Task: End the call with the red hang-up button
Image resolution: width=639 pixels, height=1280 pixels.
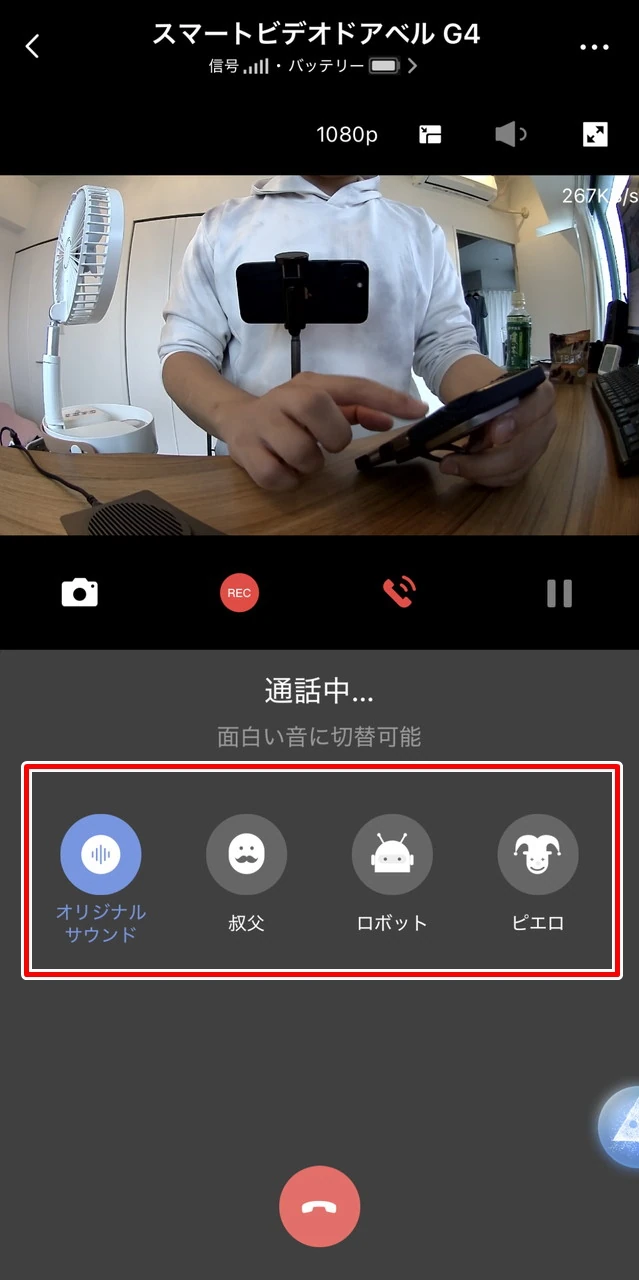Action: (x=320, y=1207)
